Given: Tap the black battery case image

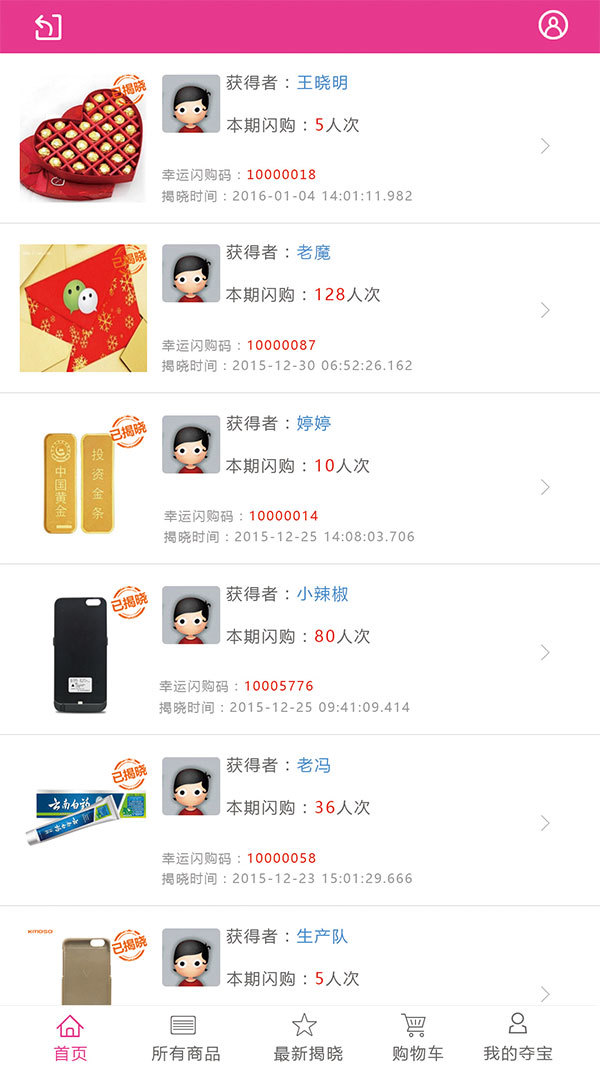Looking at the screenshot, I should pos(80,655).
